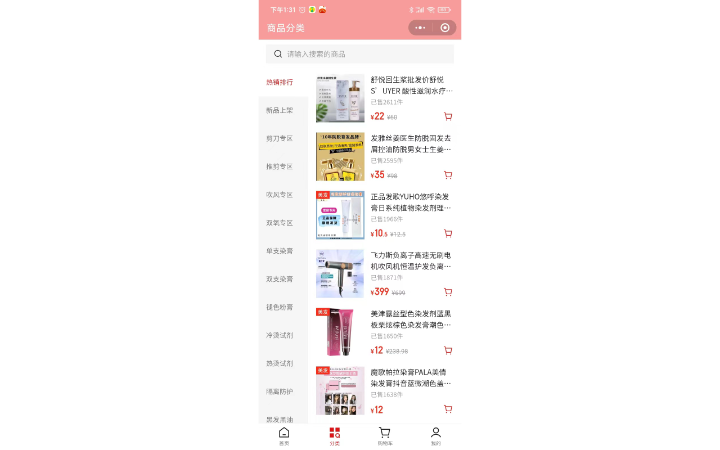This screenshot has height=450, width=720.
Task: Select the 热销排行 category
Action: click(x=280, y=82)
